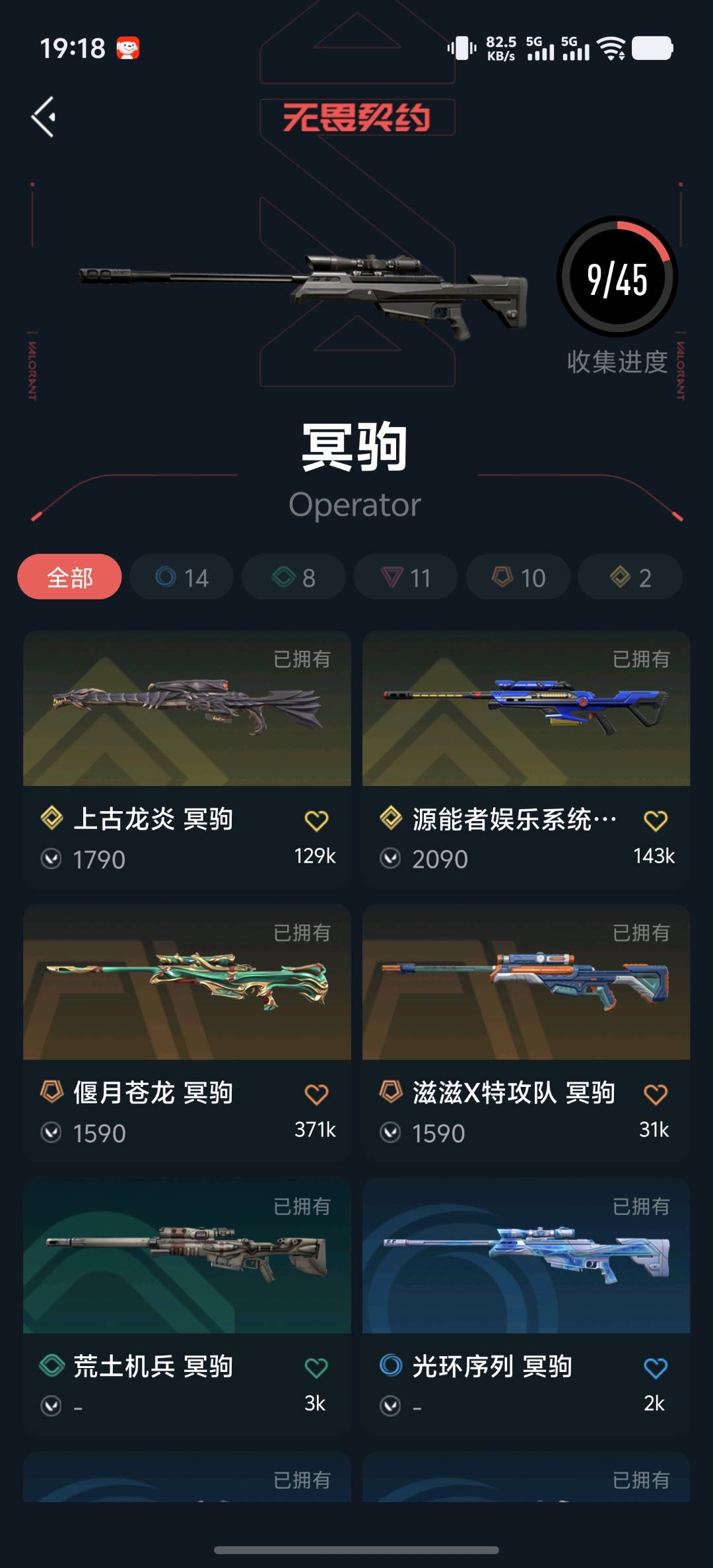713x1568 pixels.
Task: Show the 11-count tier skins
Action: [405, 577]
